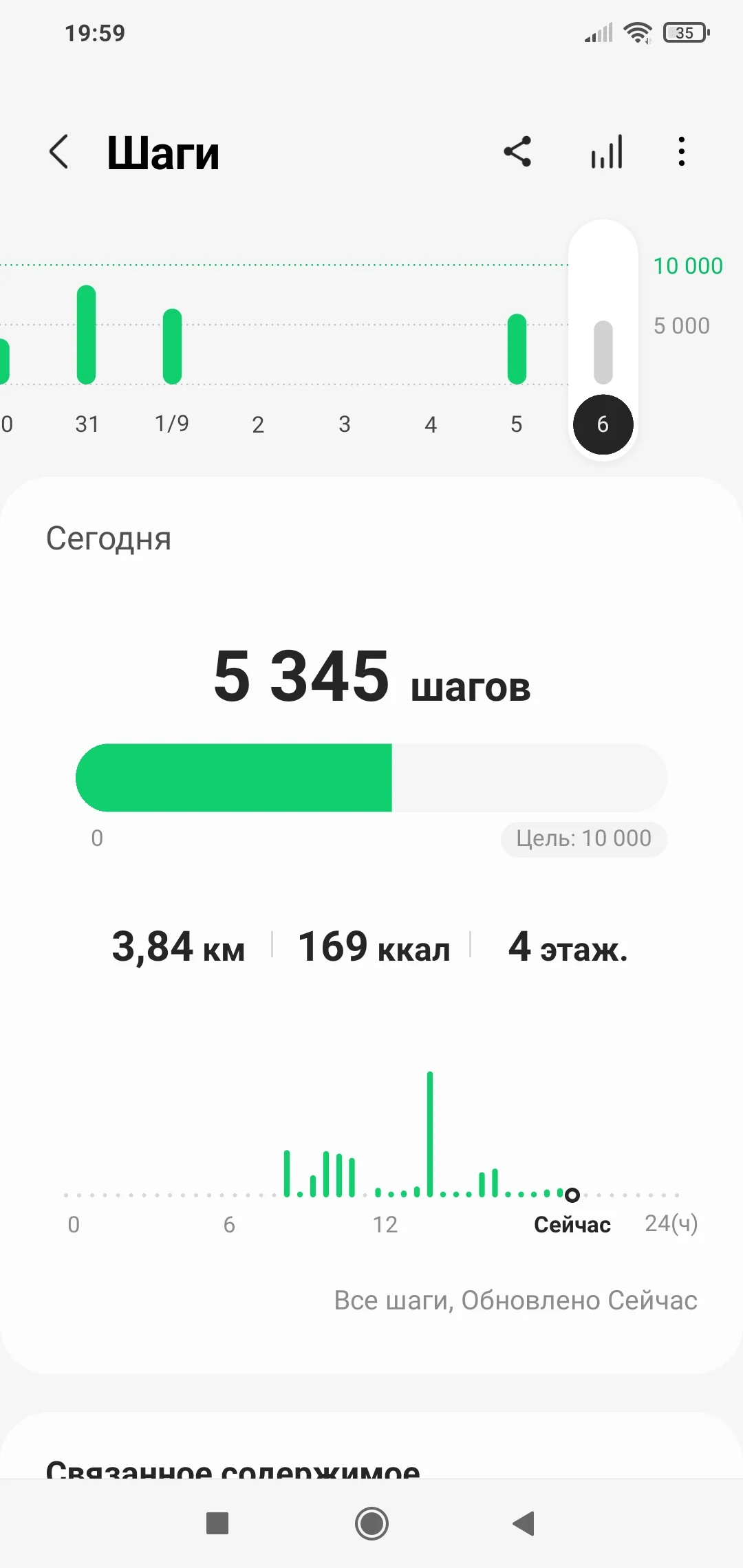Select the 1/9 day in the chart

(x=172, y=346)
